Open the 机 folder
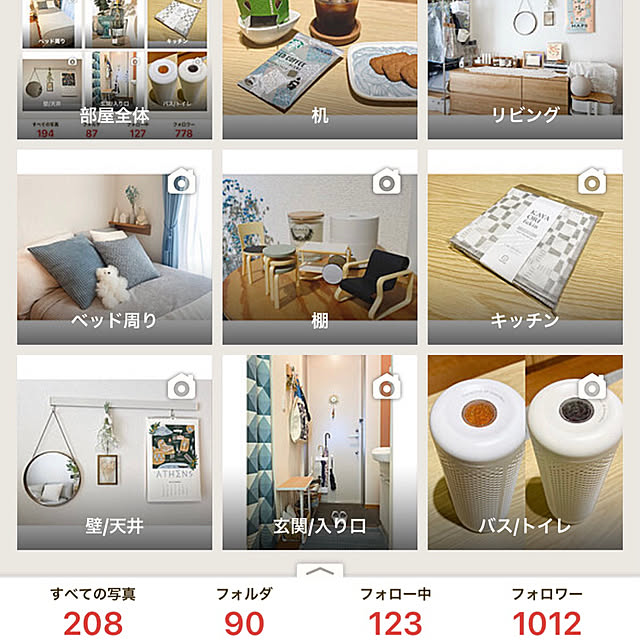The height and width of the screenshot is (640, 640). 319,70
